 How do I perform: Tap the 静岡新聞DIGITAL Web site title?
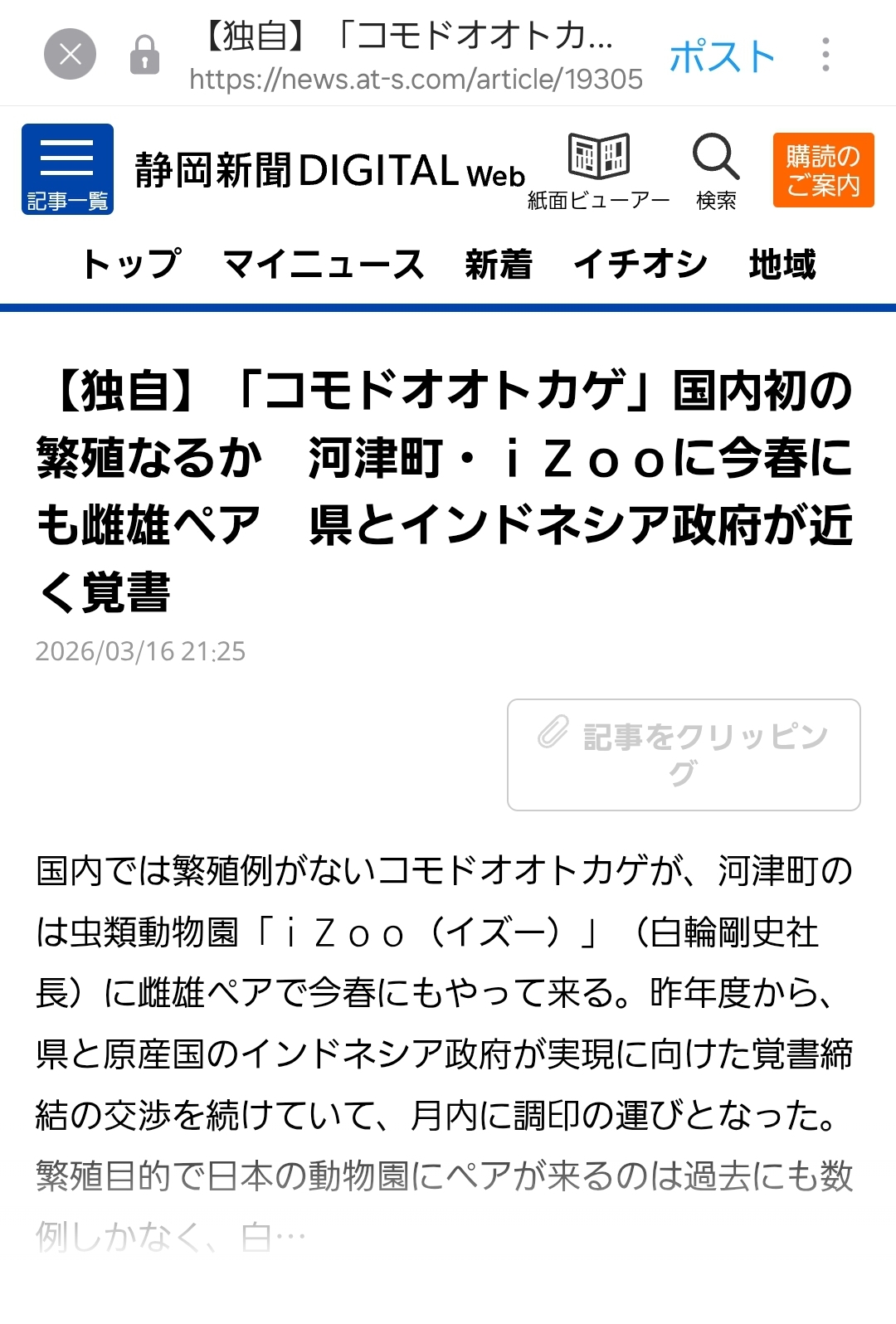point(330,171)
